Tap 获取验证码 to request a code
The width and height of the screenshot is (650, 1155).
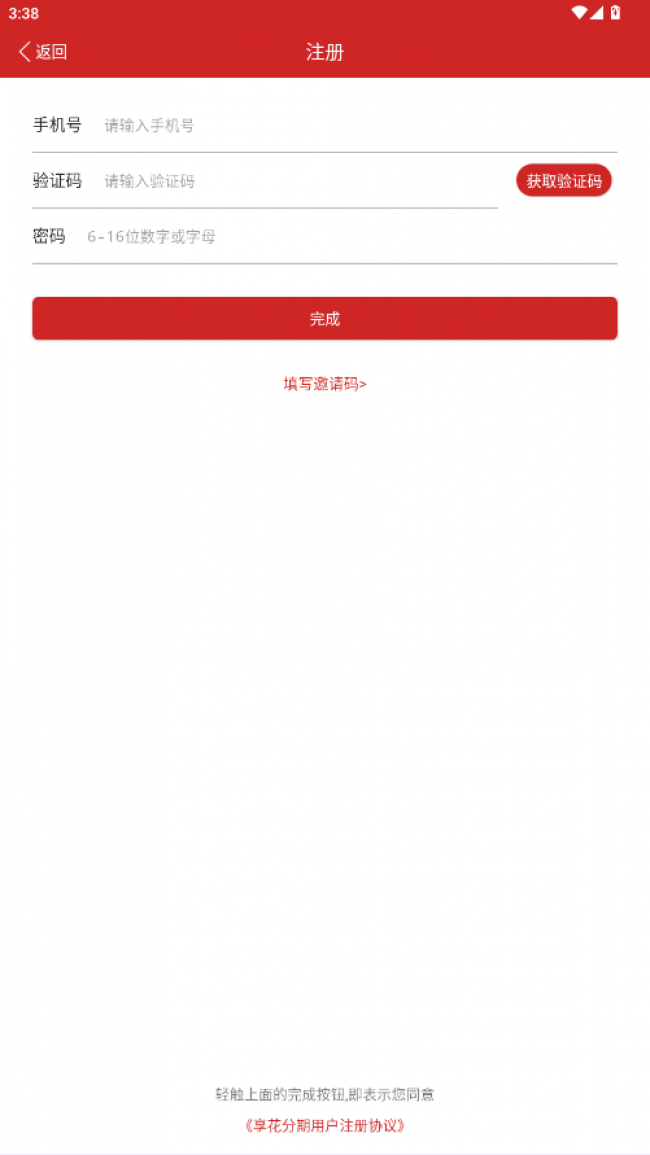(564, 180)
